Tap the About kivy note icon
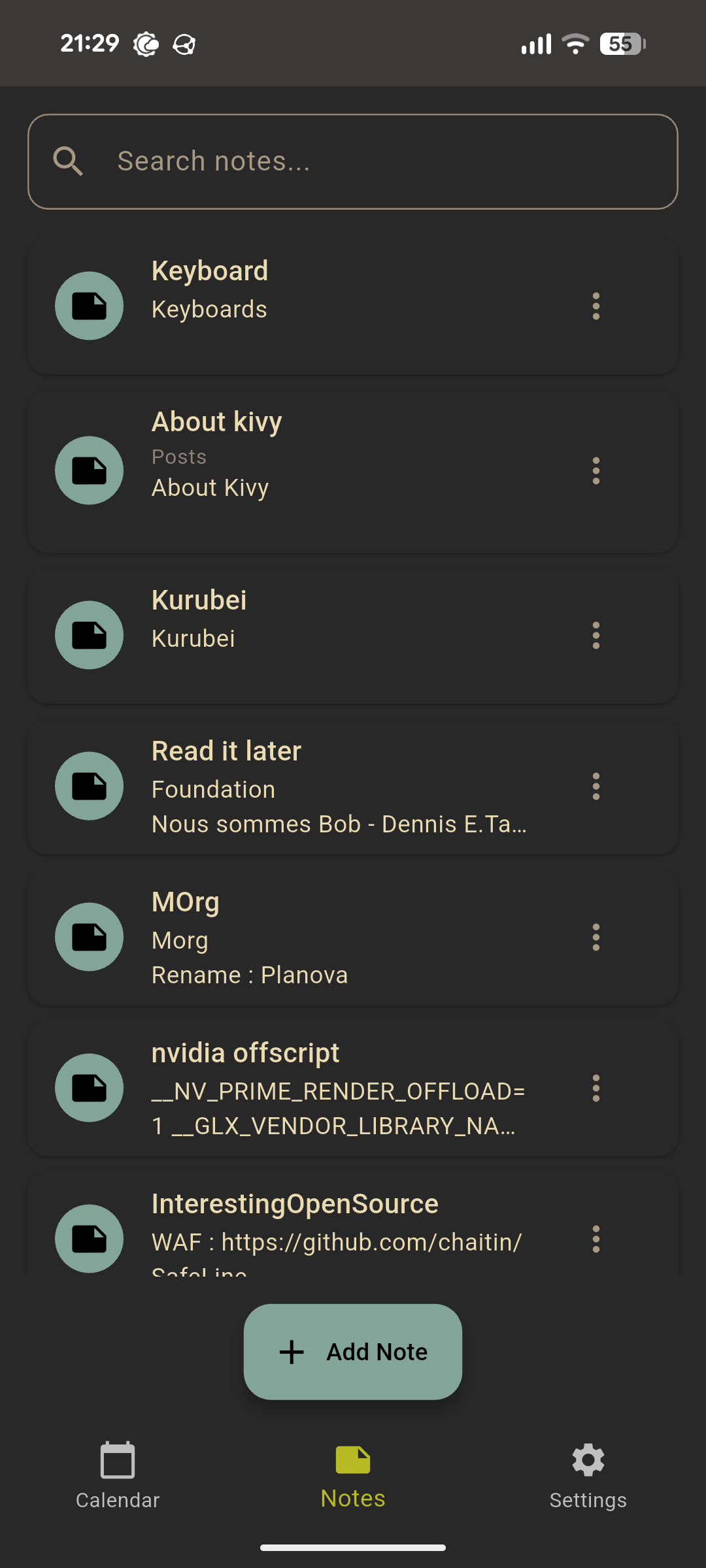The image size is (706, 1568). (x=89, y=470)
